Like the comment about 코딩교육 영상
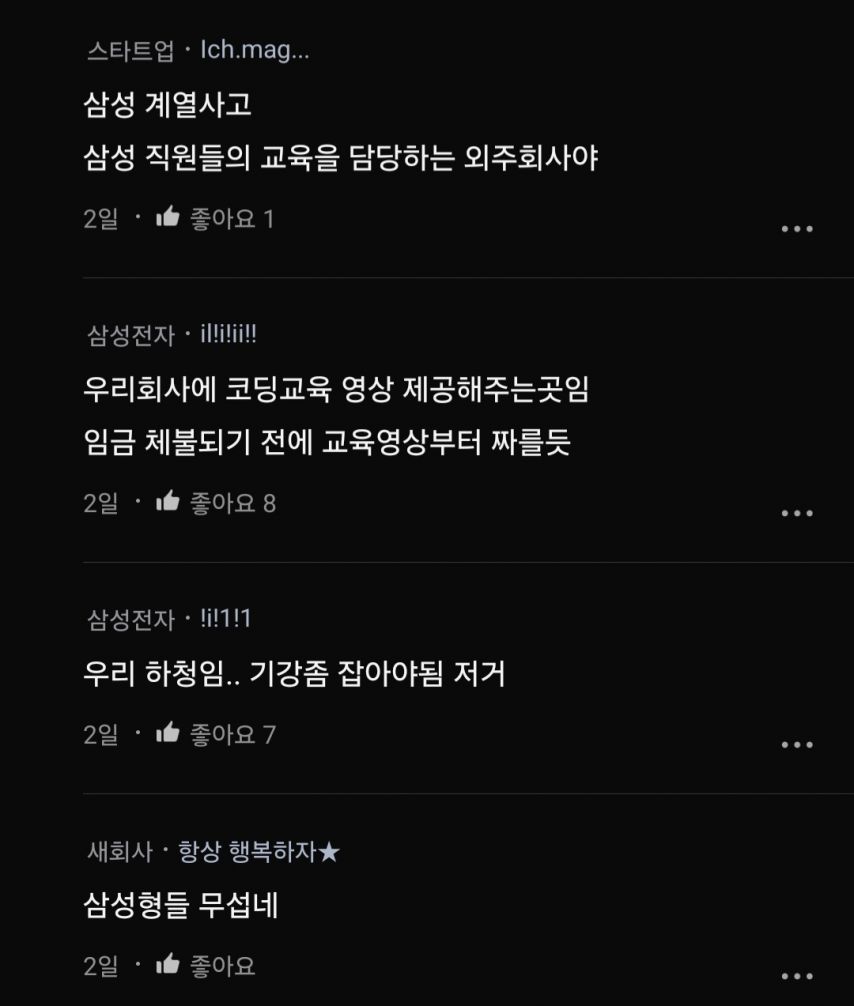 pos(168,502)
